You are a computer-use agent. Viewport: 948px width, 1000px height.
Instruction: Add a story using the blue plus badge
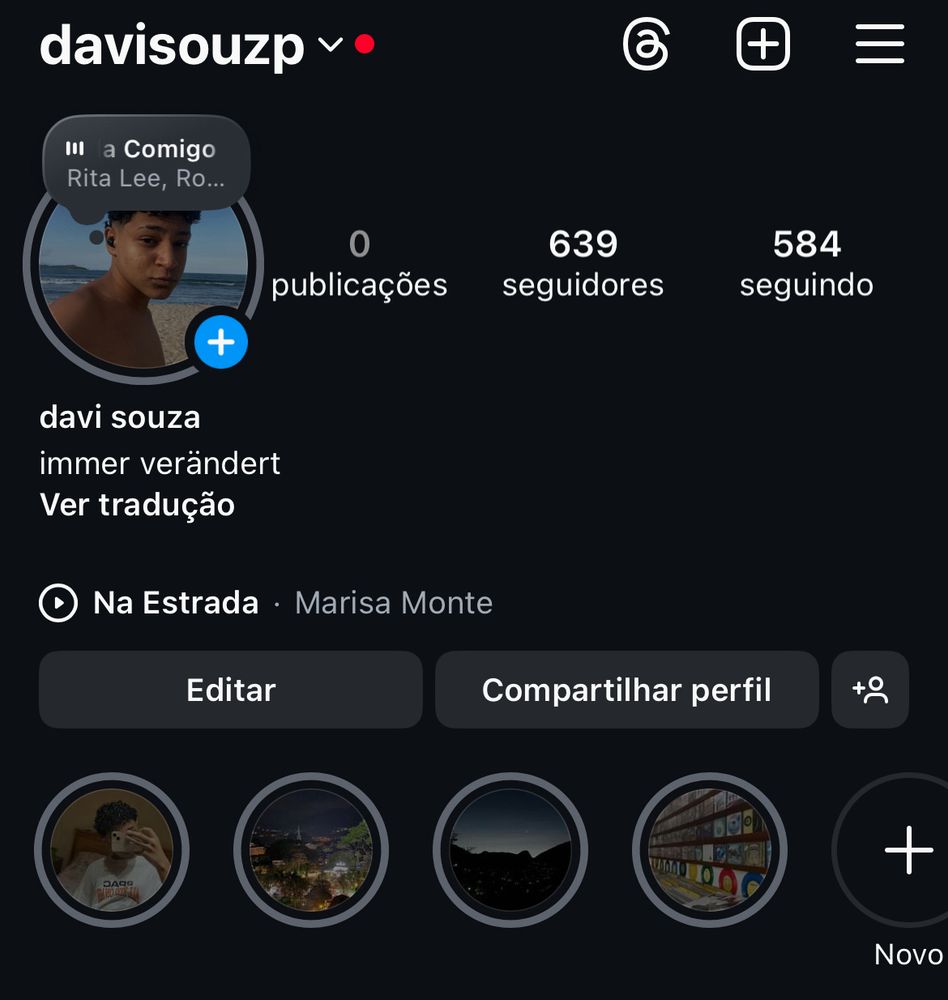click(220, 343)
